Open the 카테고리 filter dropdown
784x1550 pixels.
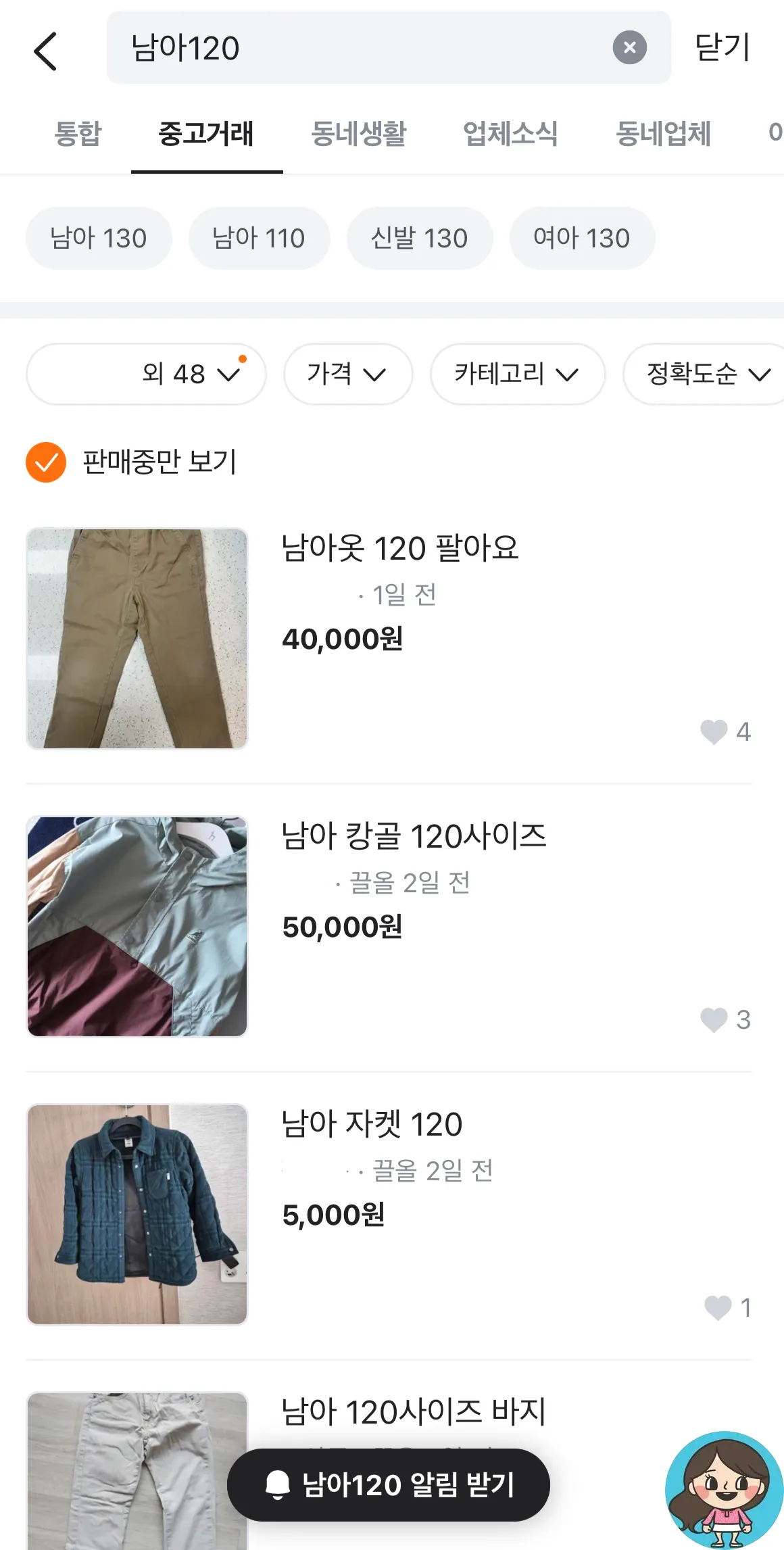click(x=517, y=374)
